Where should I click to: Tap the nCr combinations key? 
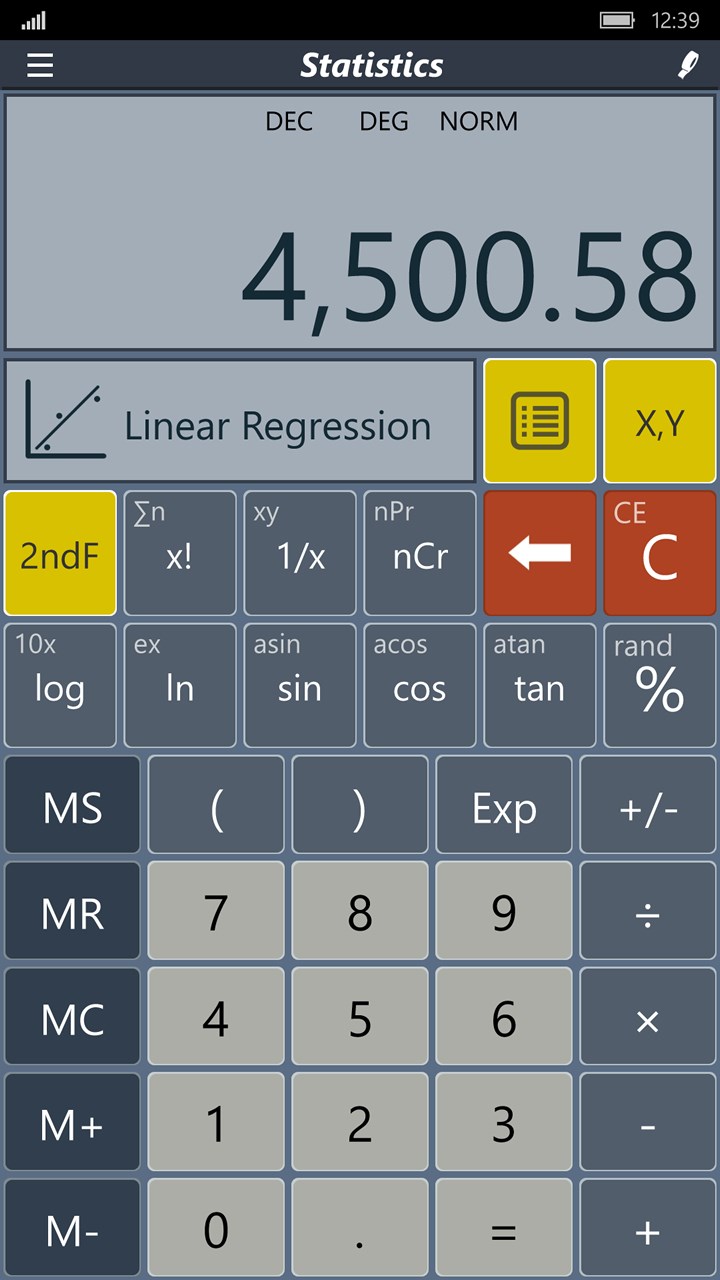pos(419,552)
